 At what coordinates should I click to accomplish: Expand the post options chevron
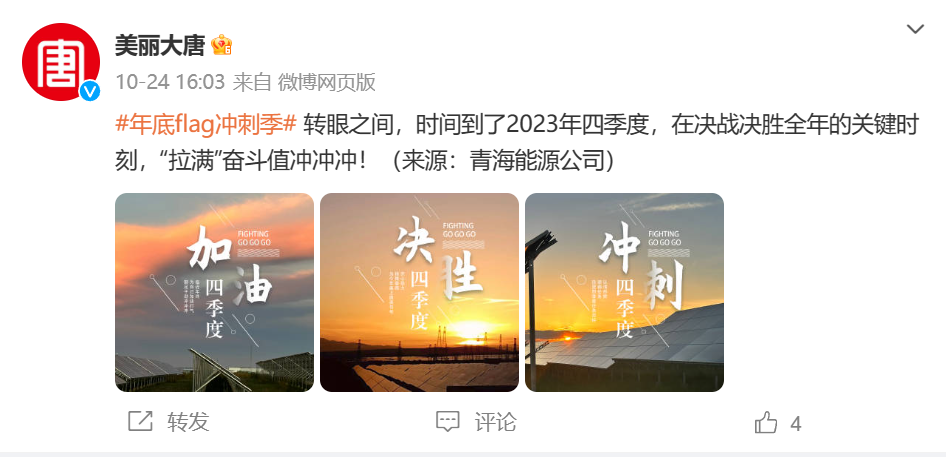[915, 29]
